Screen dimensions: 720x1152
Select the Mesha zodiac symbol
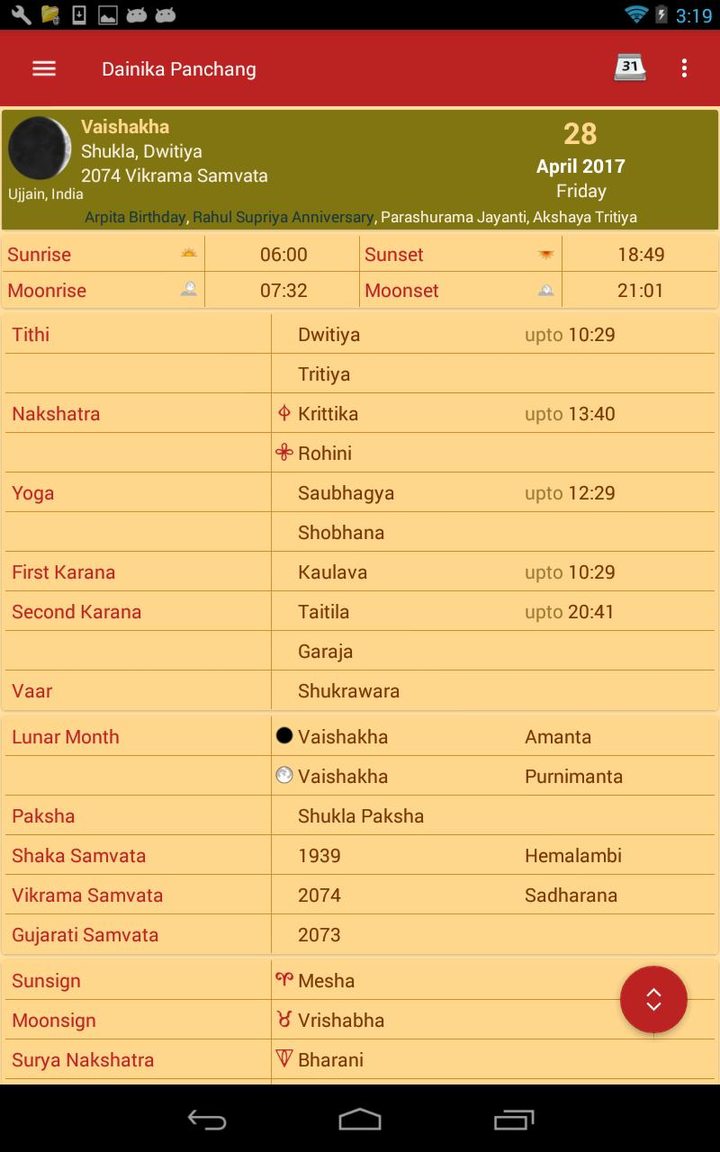[285, 980]
